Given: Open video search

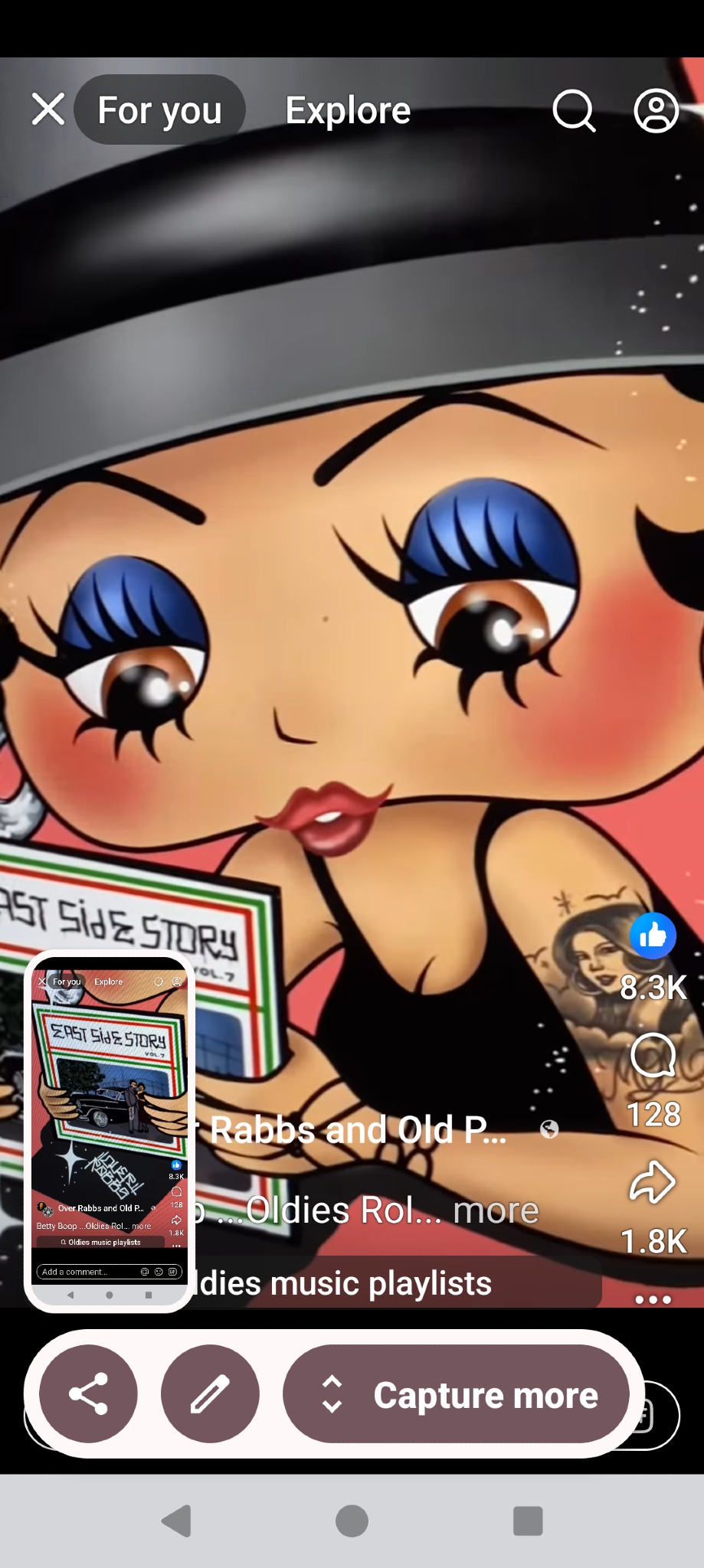Looking at the screenshot, I should (x=574, y=111).
